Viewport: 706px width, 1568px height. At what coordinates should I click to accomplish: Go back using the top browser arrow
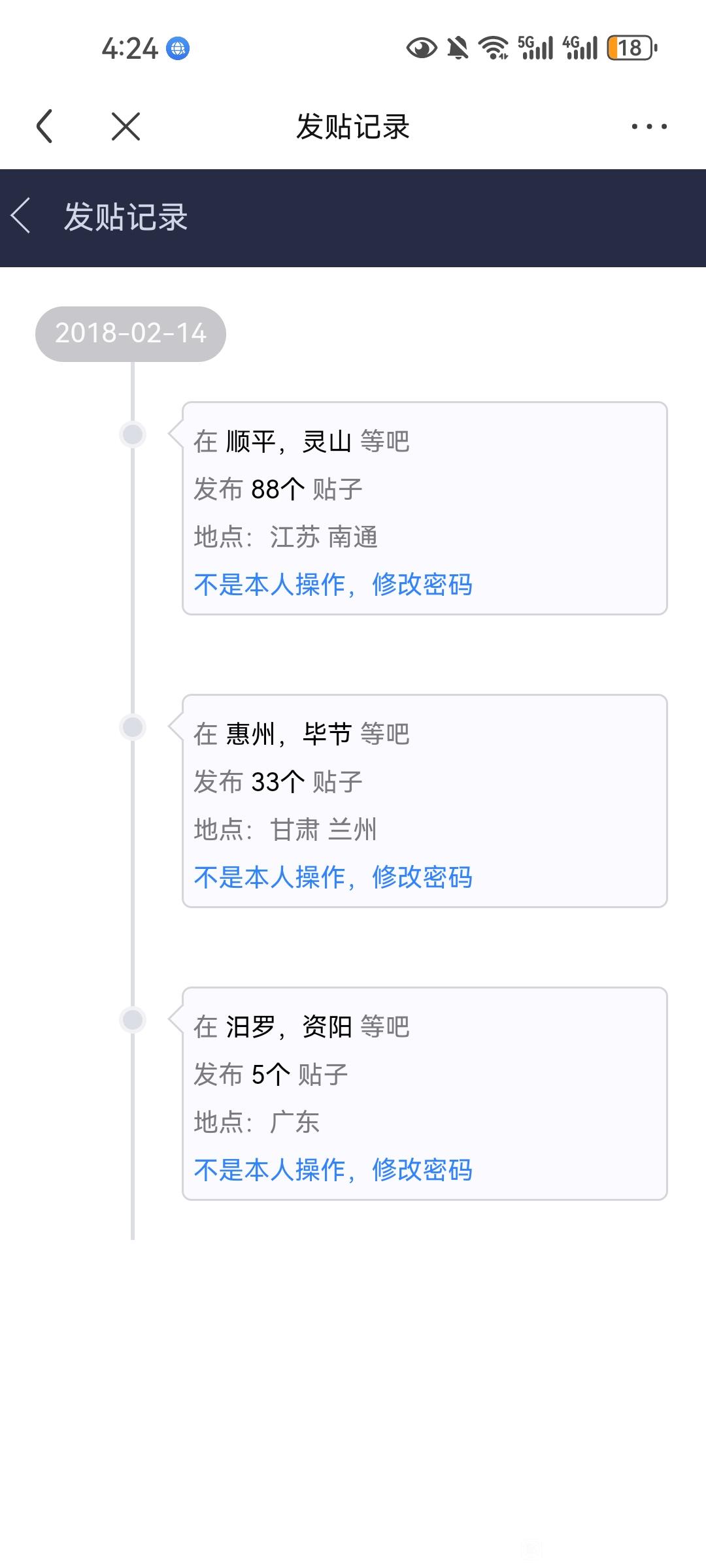click(44, 126)
